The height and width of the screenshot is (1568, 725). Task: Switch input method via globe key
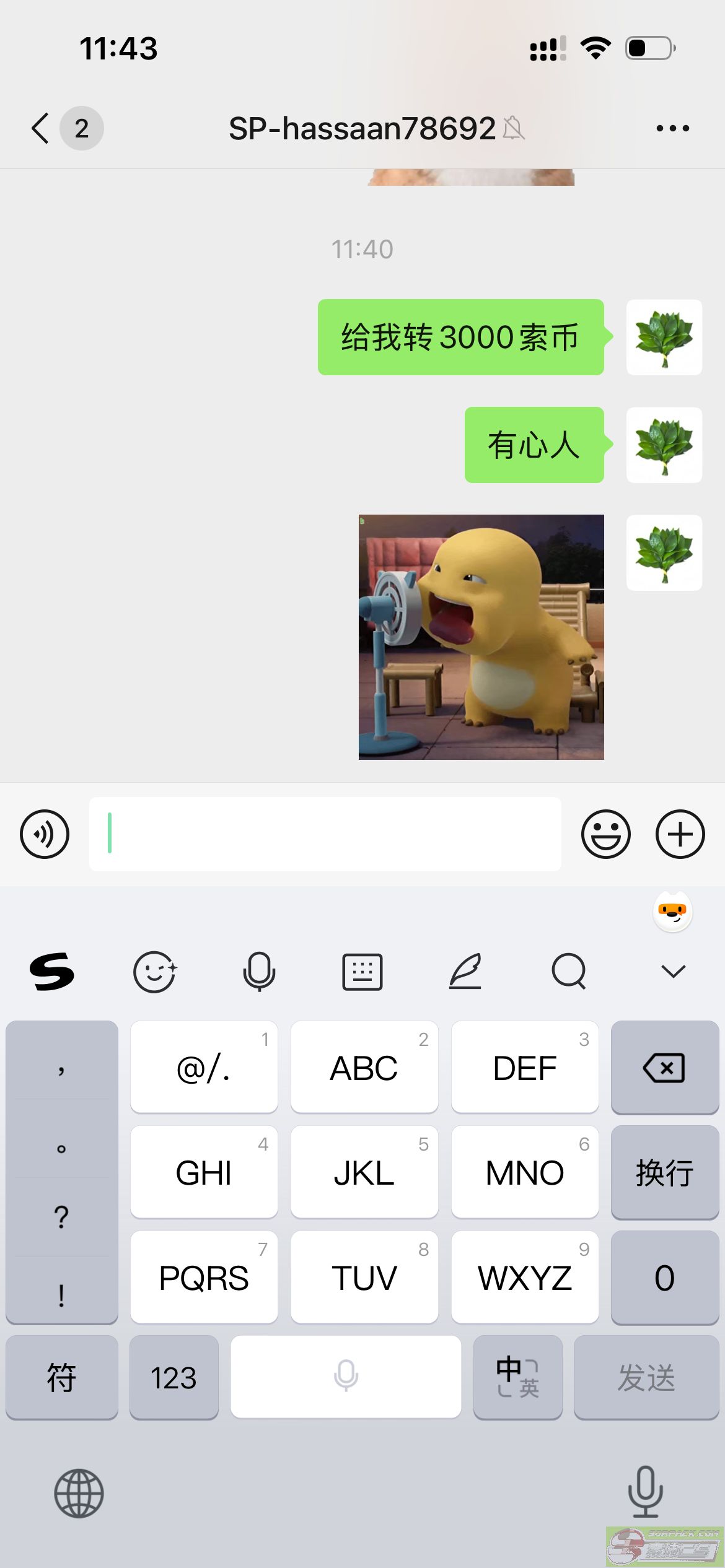(79, 1493)
